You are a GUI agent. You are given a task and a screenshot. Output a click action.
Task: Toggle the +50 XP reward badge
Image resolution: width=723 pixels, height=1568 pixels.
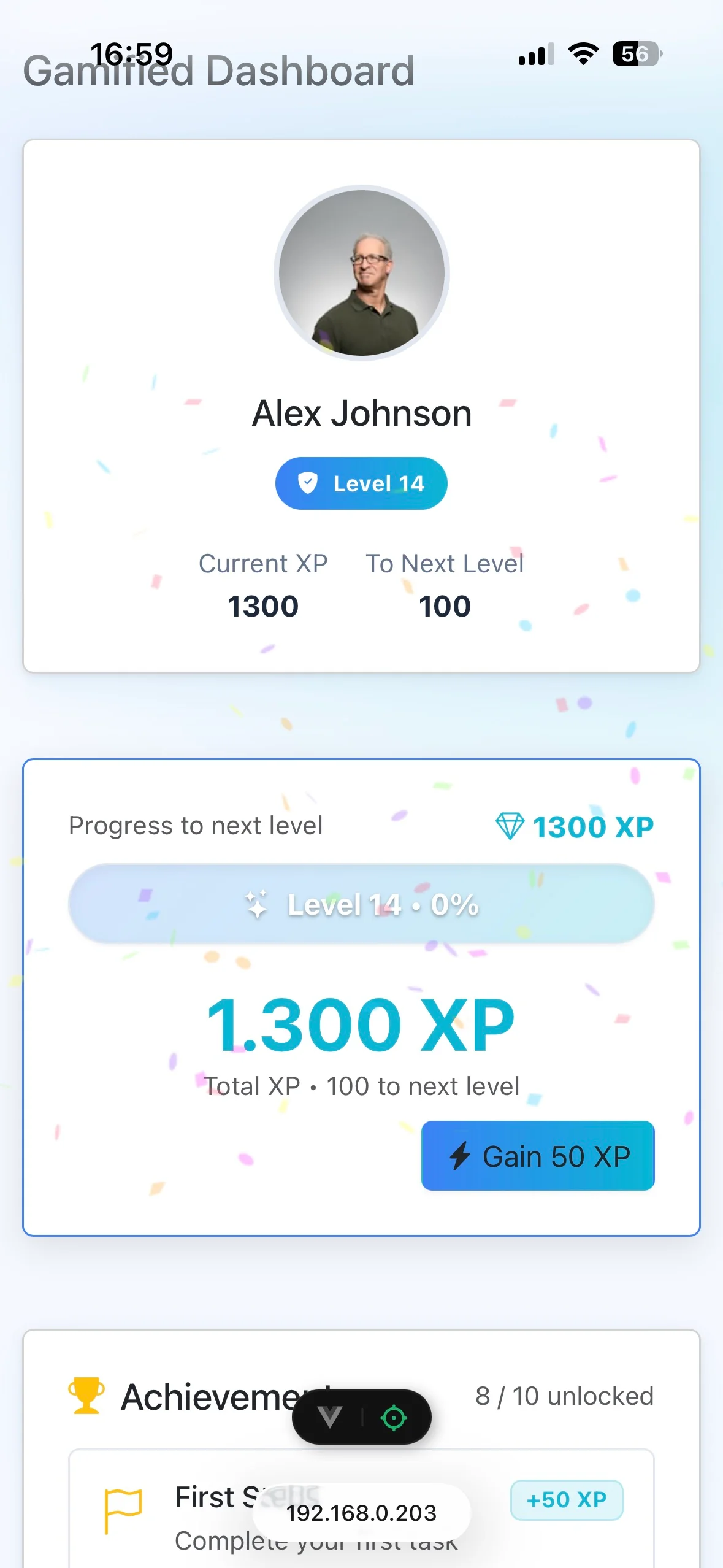[566, 1499]
